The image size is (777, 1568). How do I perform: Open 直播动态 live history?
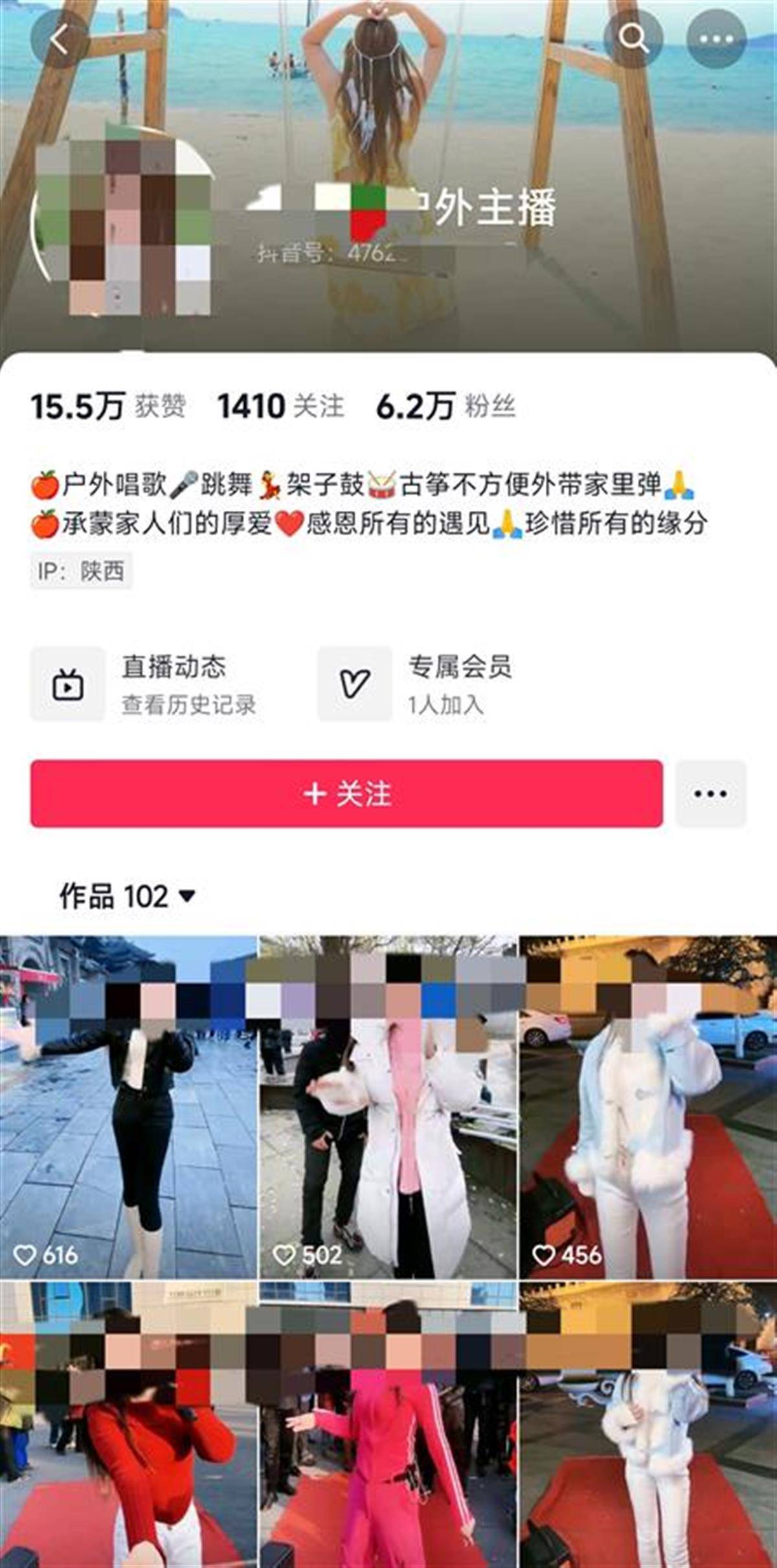[x=144, y=684]
